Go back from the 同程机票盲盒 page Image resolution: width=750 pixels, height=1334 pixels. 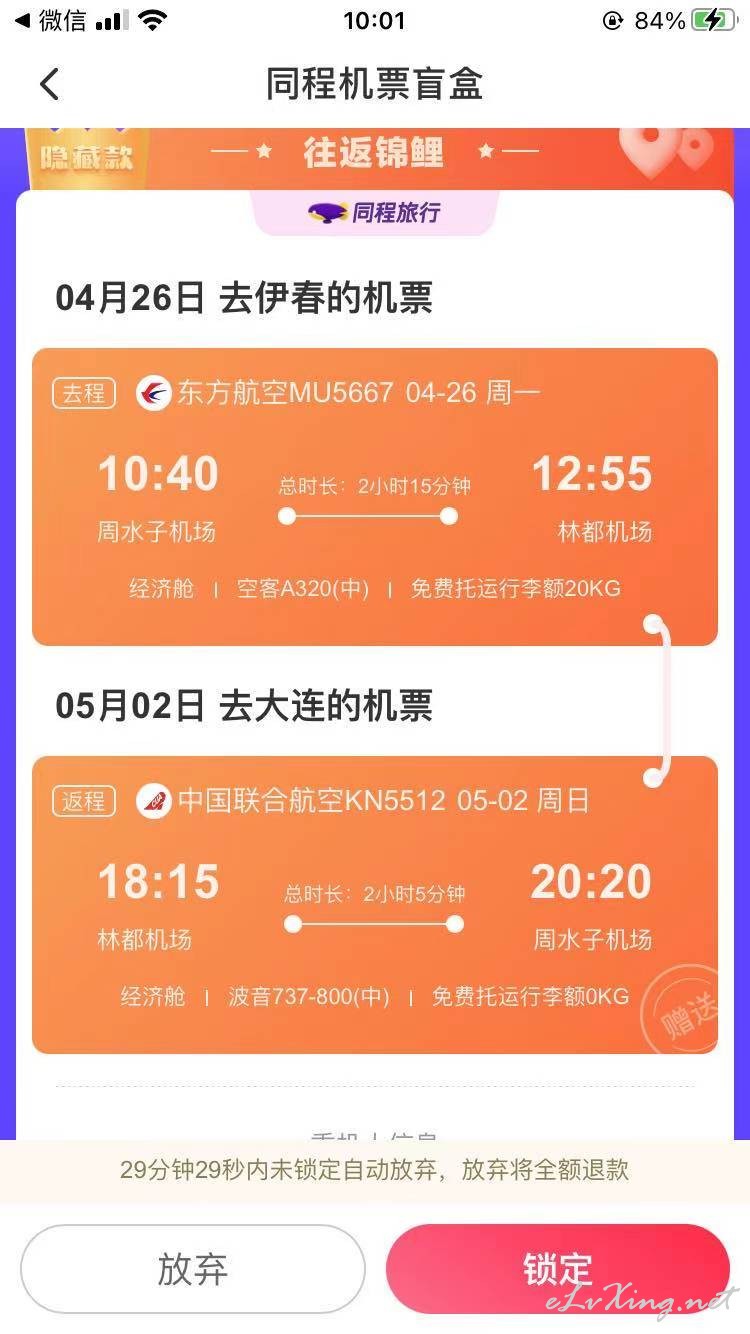click(49, 85)
